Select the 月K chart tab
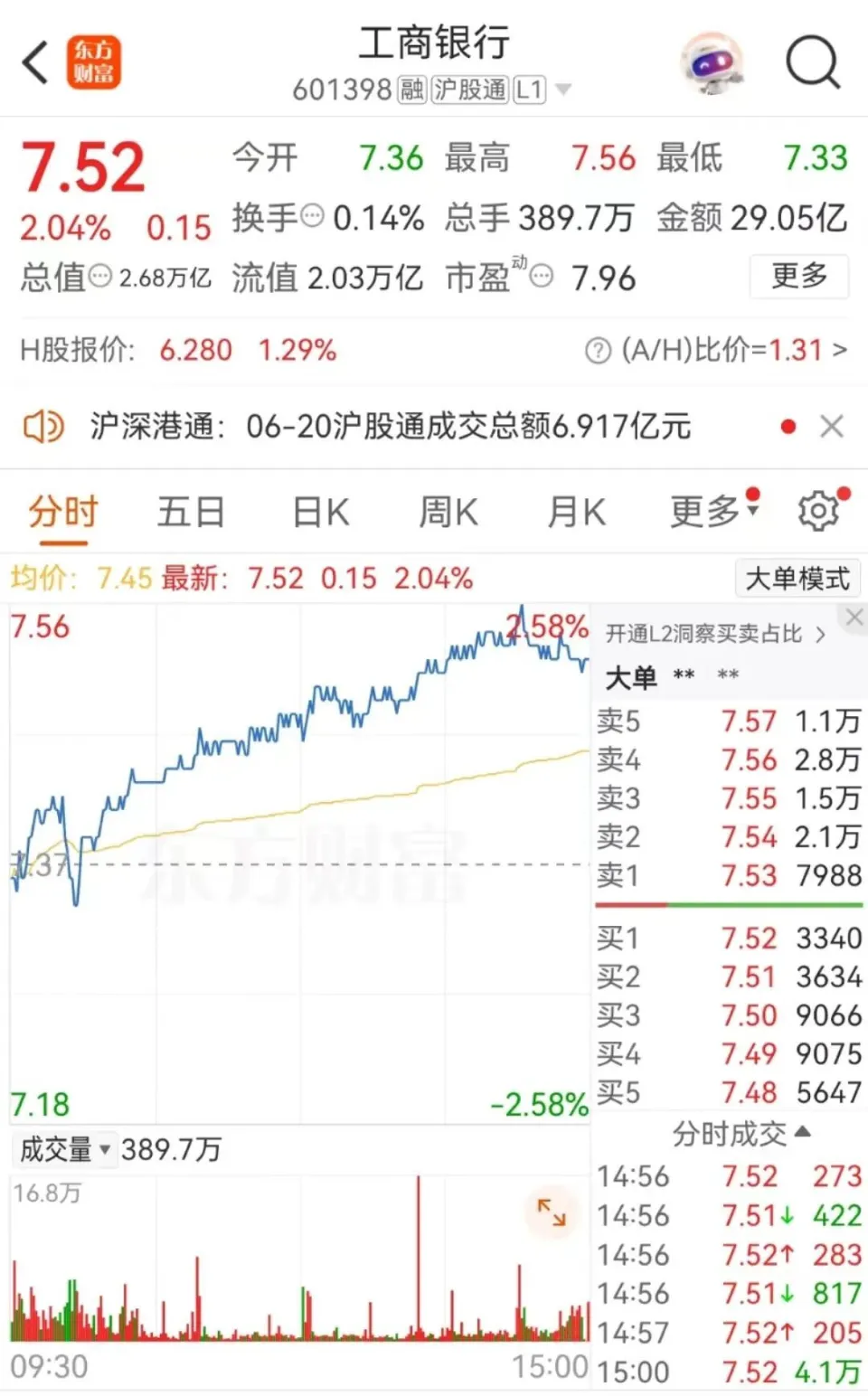 (576, 513)
